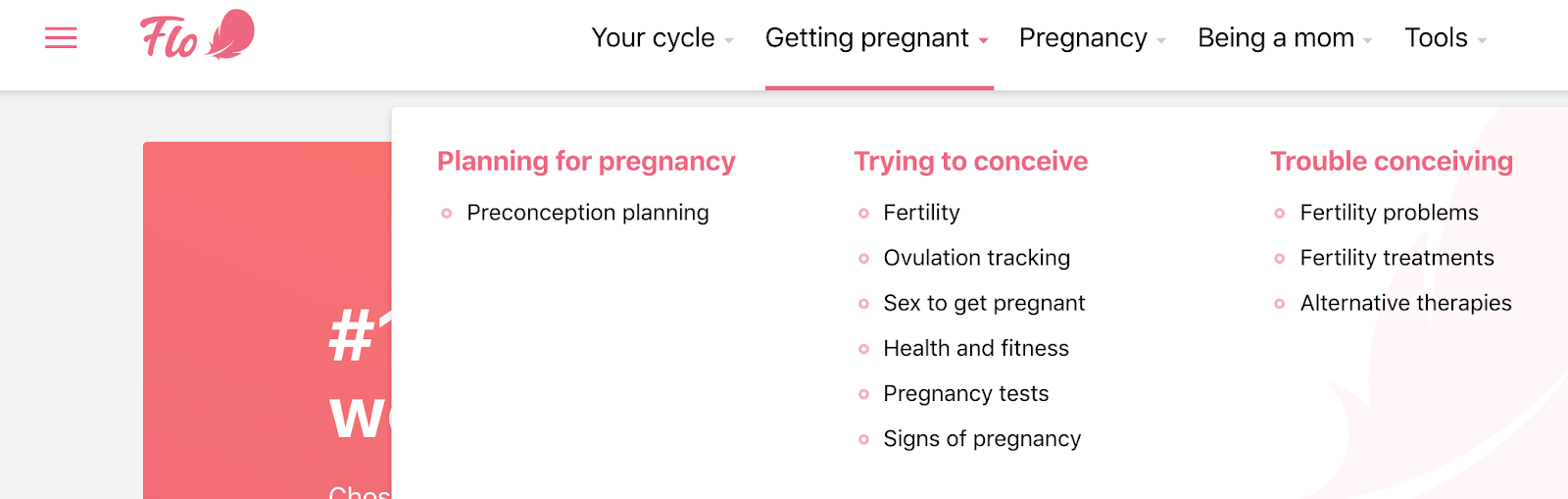Expand the Your cycle dropdown
This screenshot has height=499, width=1568.
[661, 38]
